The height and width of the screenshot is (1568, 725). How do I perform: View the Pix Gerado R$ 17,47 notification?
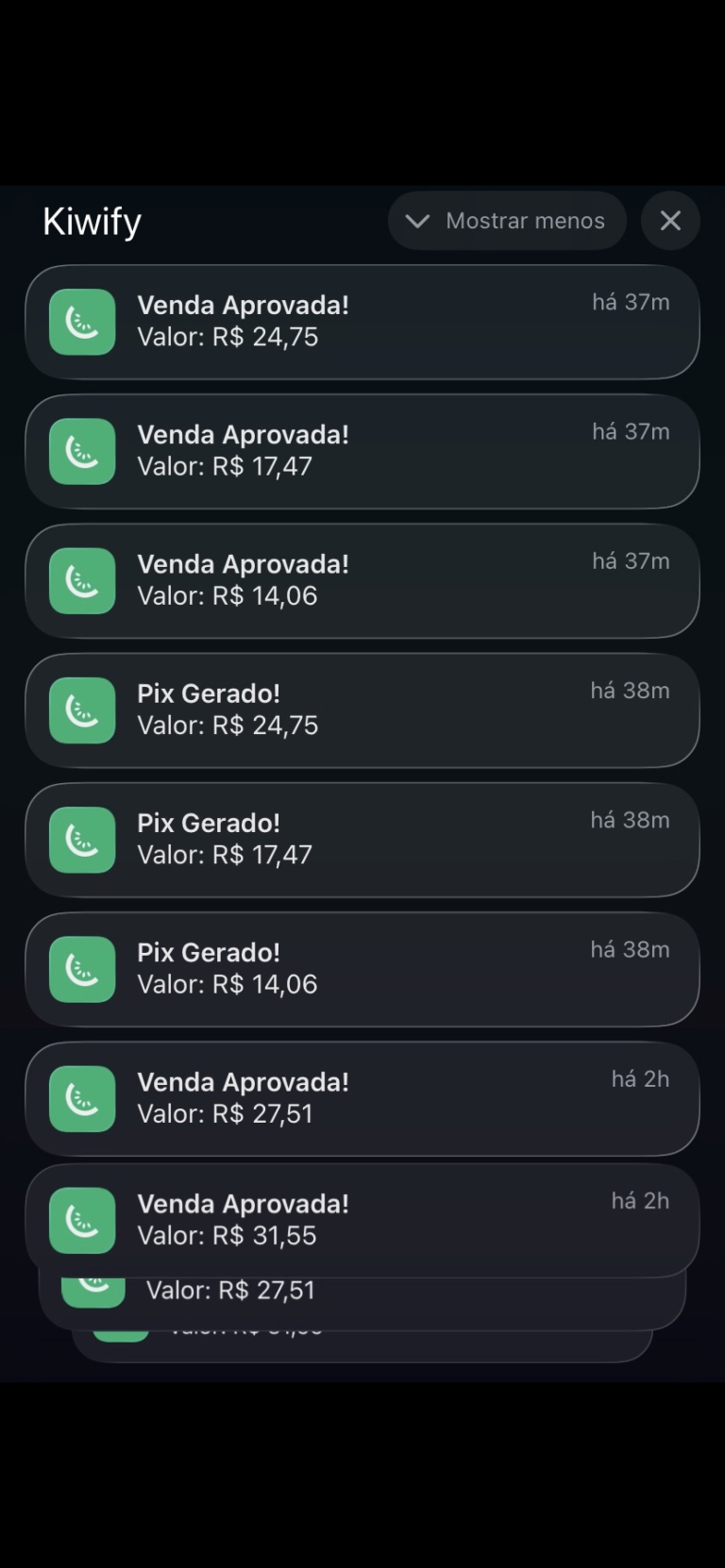pos(362,839)
